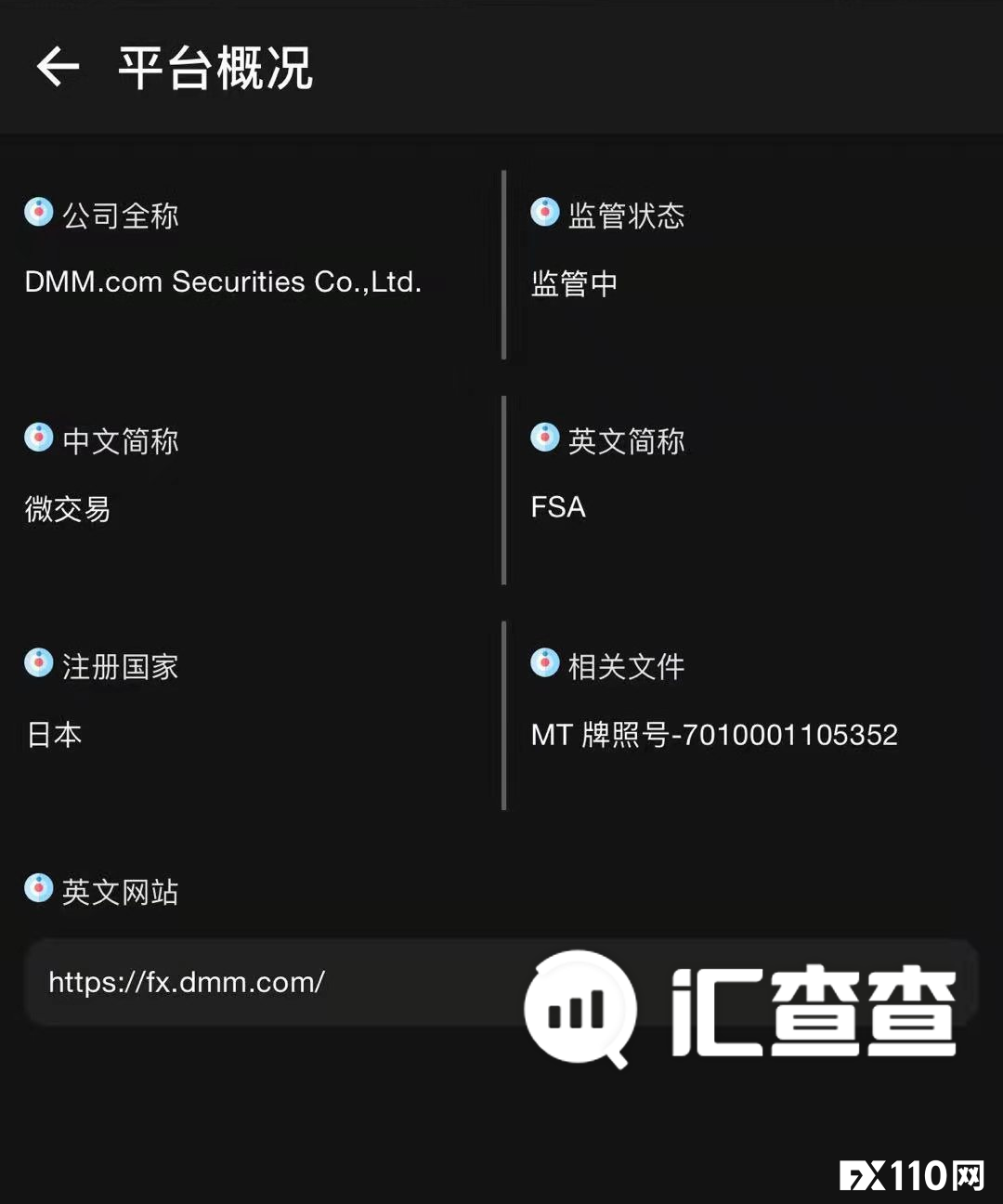The height and width of the screenshot is (1204, 1003).
Task: Select the 监管中 status text
Action: point(573,283)
